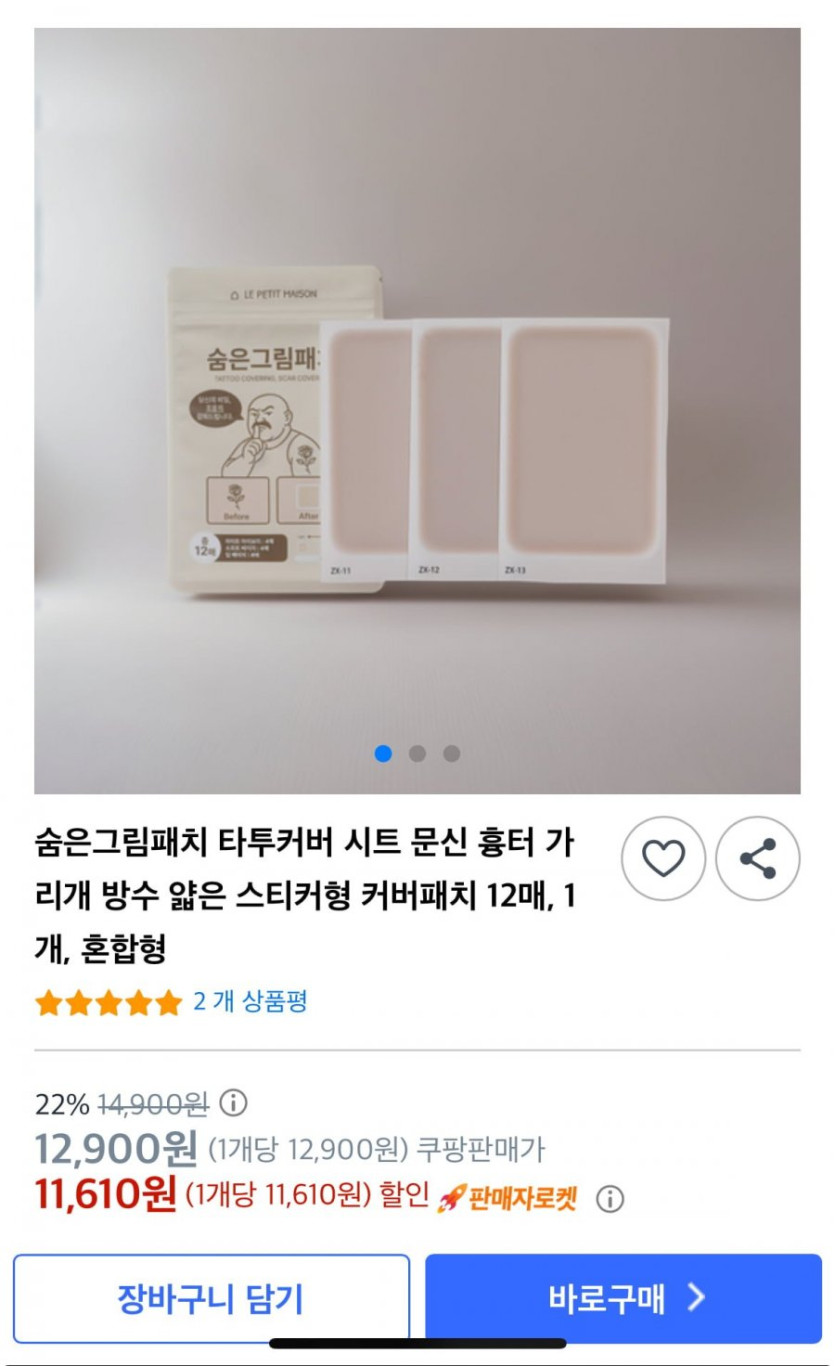
Task: Open the product image in full view
Action: pyautogui.click(x=417, y=420)
